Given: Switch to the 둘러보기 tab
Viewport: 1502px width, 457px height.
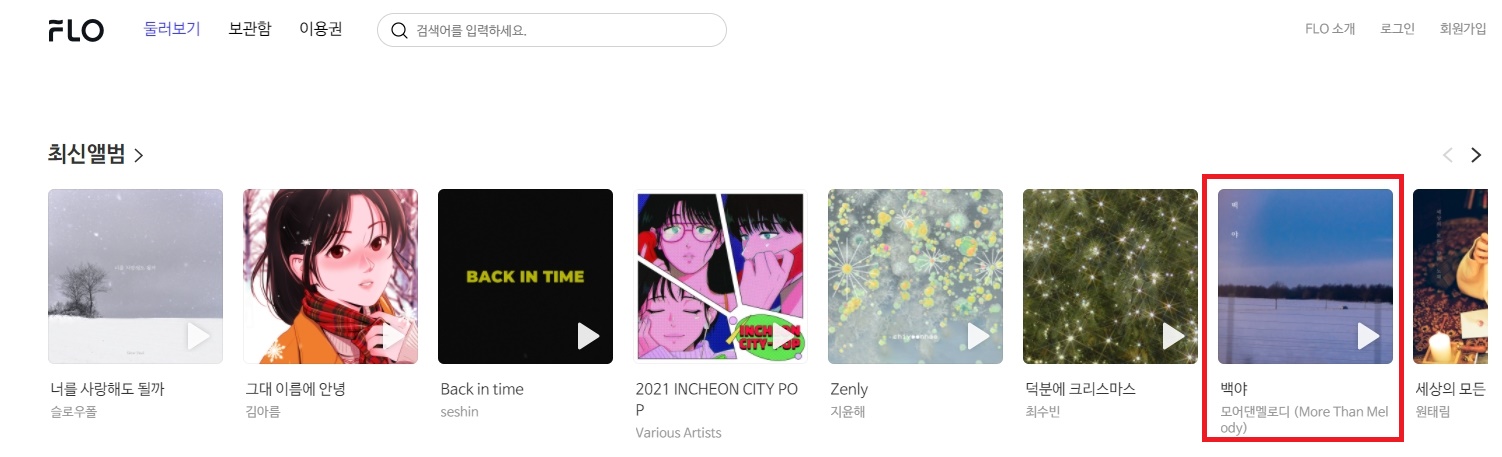Looking at the screenshot, I should pos(172,29).
